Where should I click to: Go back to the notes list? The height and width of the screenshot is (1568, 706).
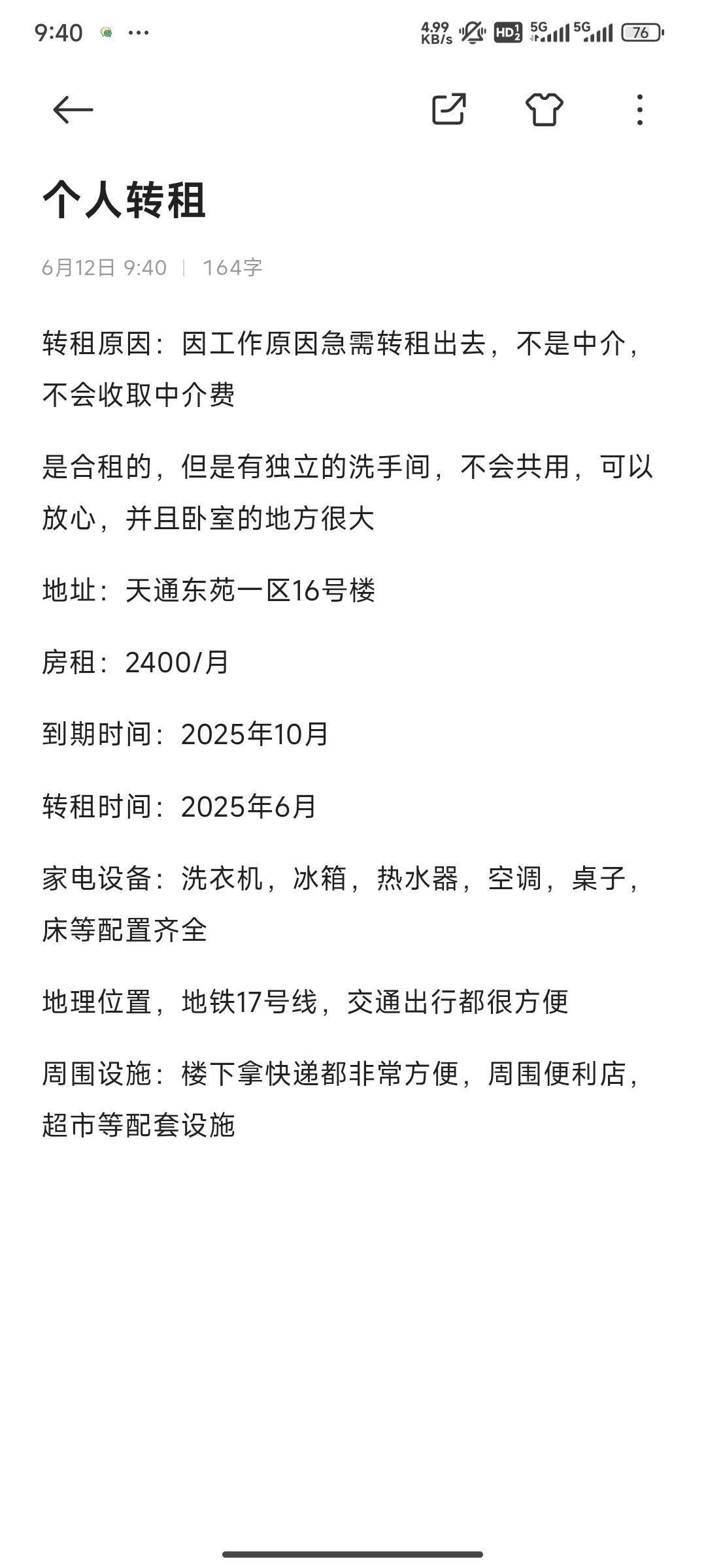[73, 109]
